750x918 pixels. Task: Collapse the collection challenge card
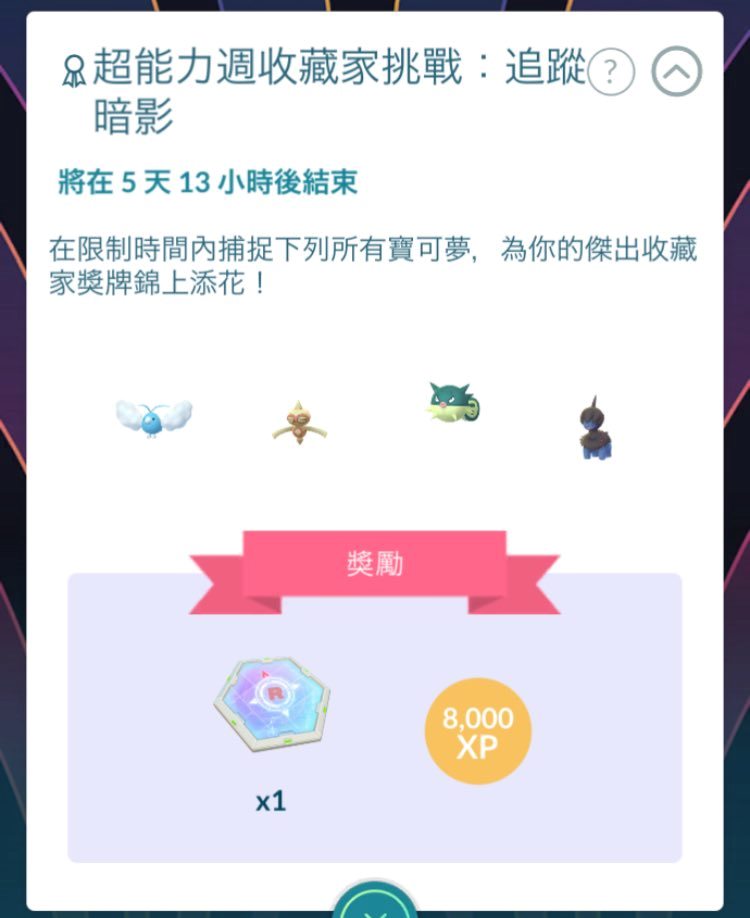click(677, 72)
